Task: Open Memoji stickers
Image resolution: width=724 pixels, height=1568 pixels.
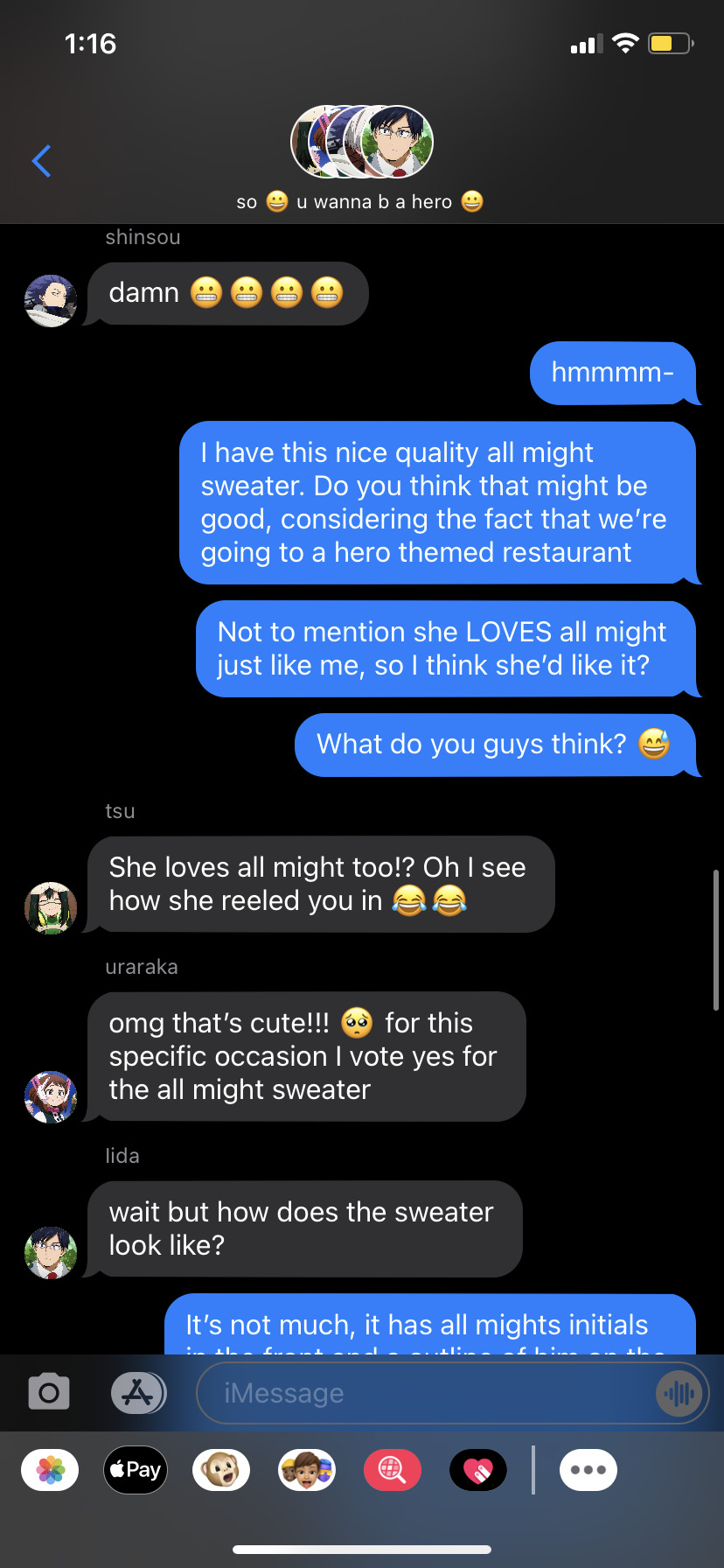Action: [307, 1470]
